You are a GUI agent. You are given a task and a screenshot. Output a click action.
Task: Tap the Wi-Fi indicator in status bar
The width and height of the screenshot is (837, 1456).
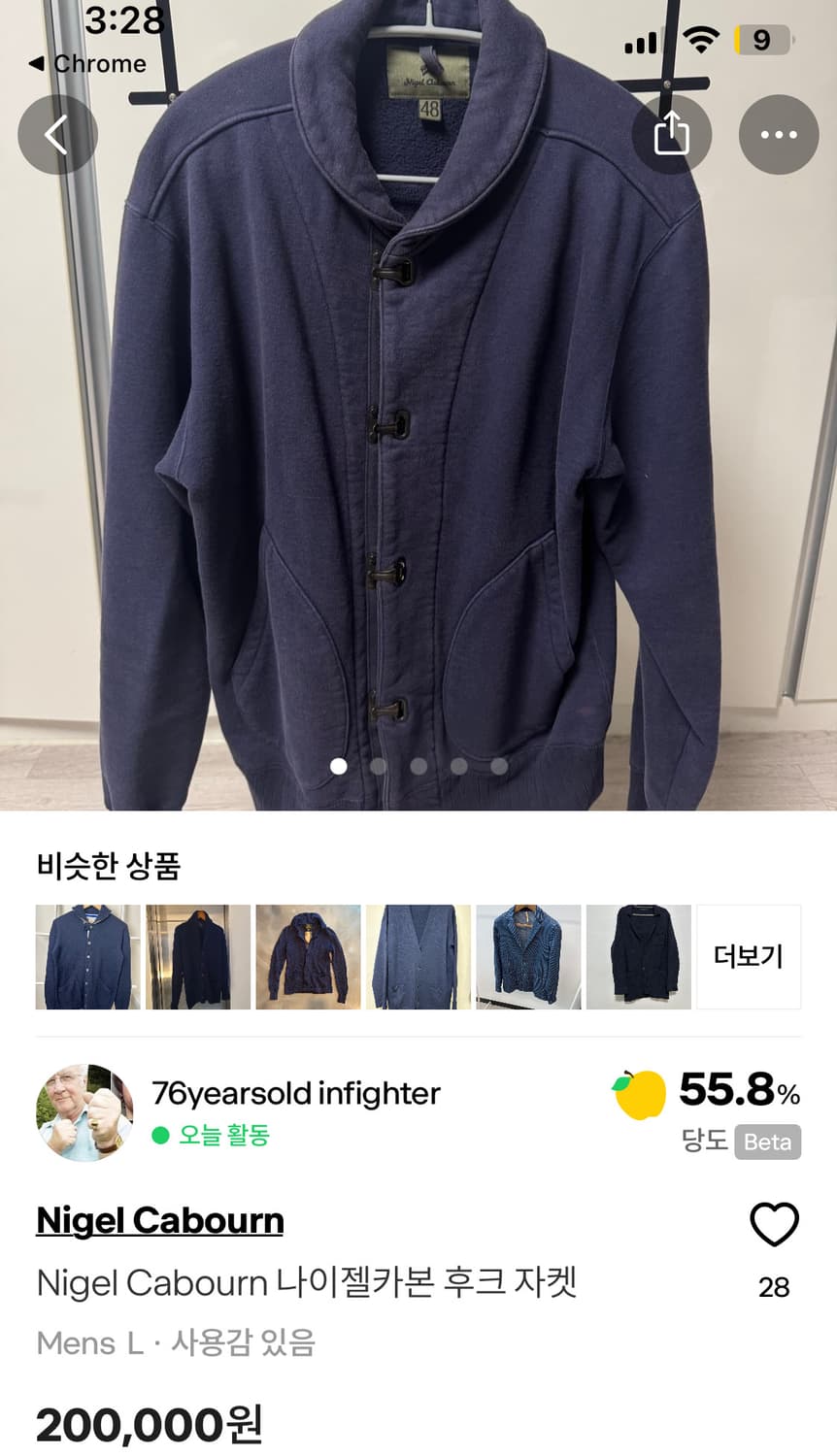pos(701,42)
